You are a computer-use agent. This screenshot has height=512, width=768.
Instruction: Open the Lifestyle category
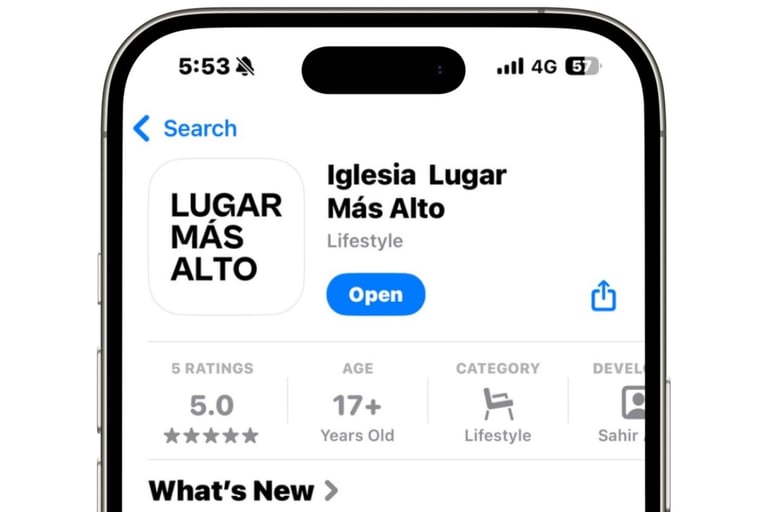click(497, 404)
